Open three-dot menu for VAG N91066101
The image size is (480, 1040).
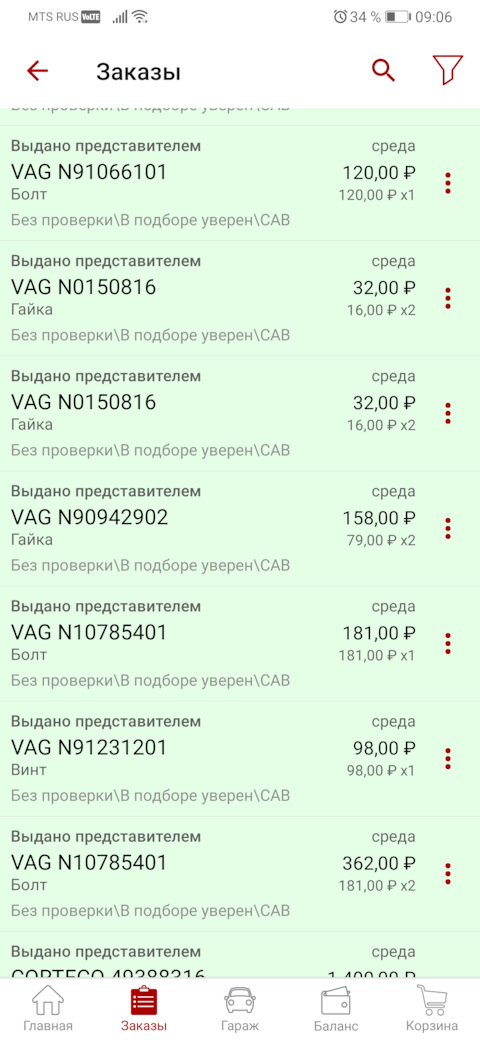coord(448,183)
